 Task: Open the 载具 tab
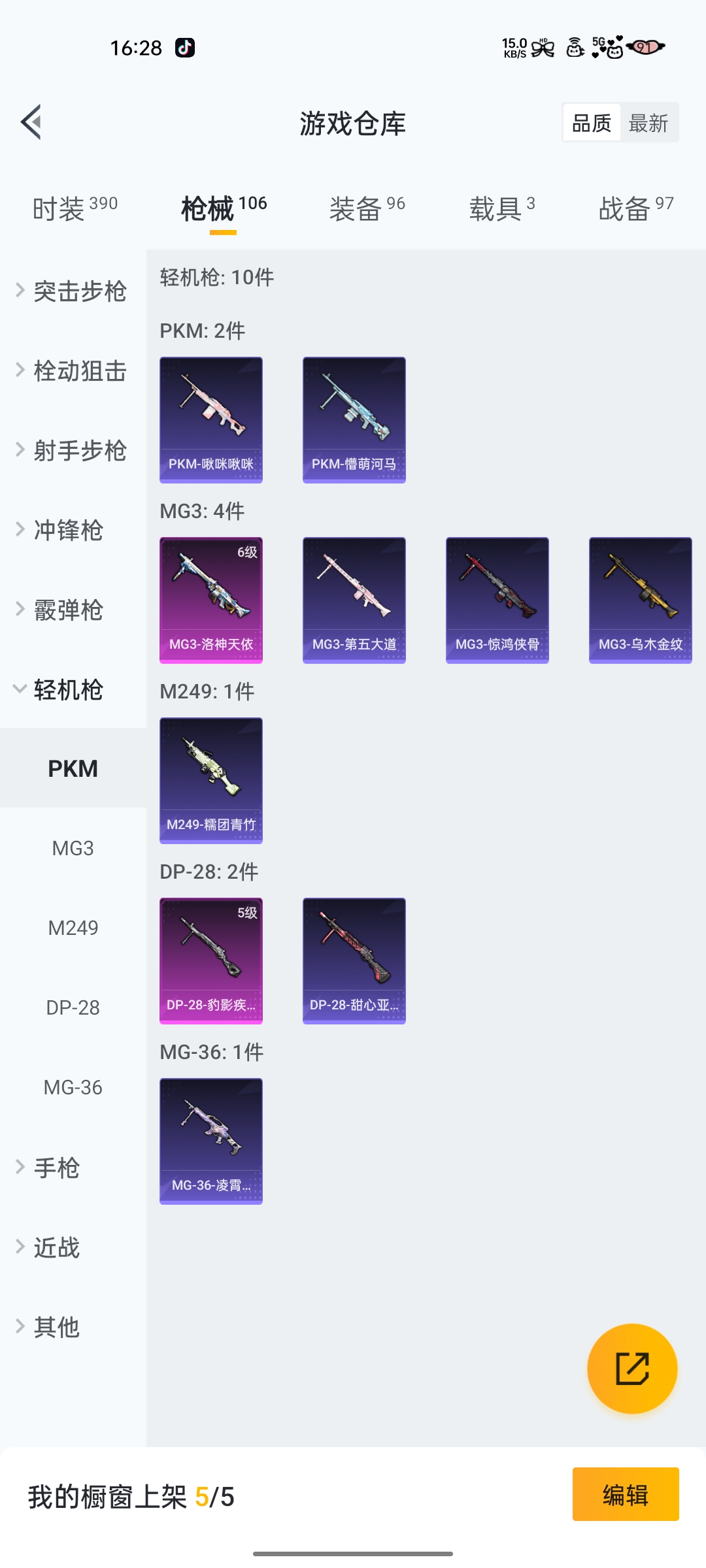[x=501, y=208]
